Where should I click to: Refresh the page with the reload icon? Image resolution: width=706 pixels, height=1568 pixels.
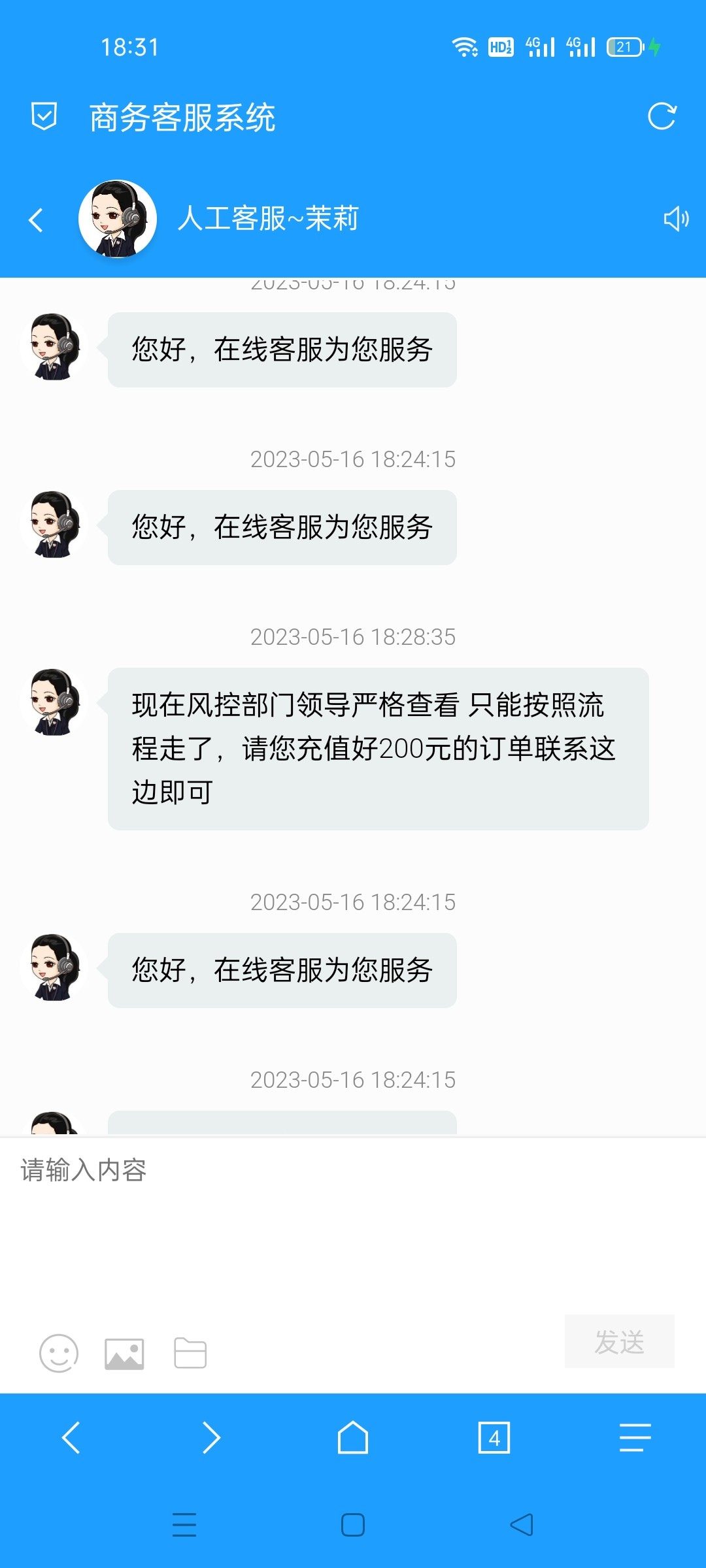point(662,117)
